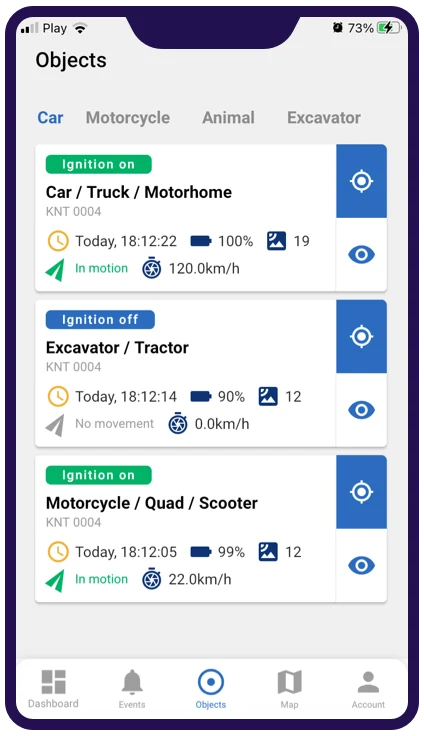Locate the Car / Truck / Motorhome object
424x736 pixels.
pos(362,181)
